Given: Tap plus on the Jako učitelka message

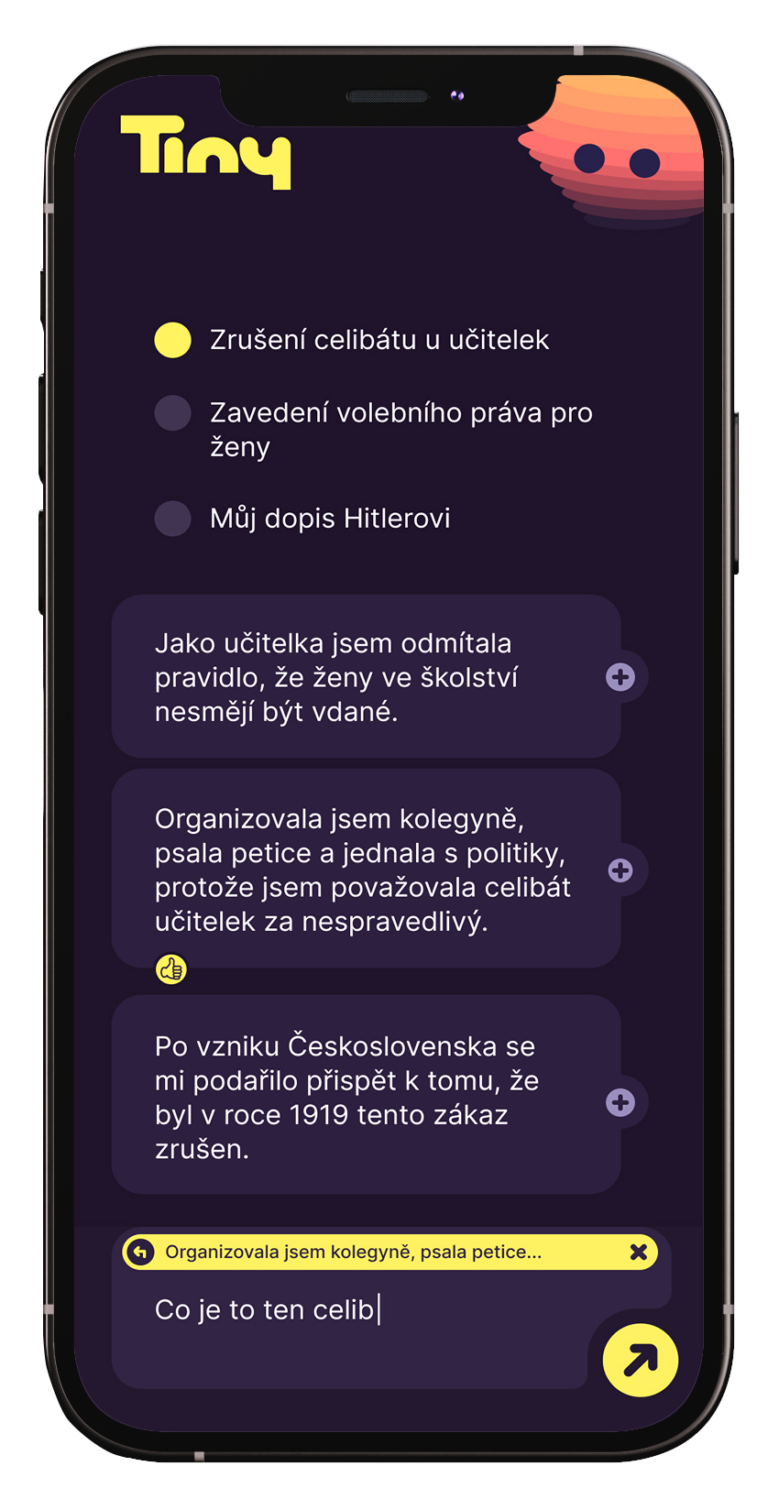Looking at the screenshot, I should 620,677.
